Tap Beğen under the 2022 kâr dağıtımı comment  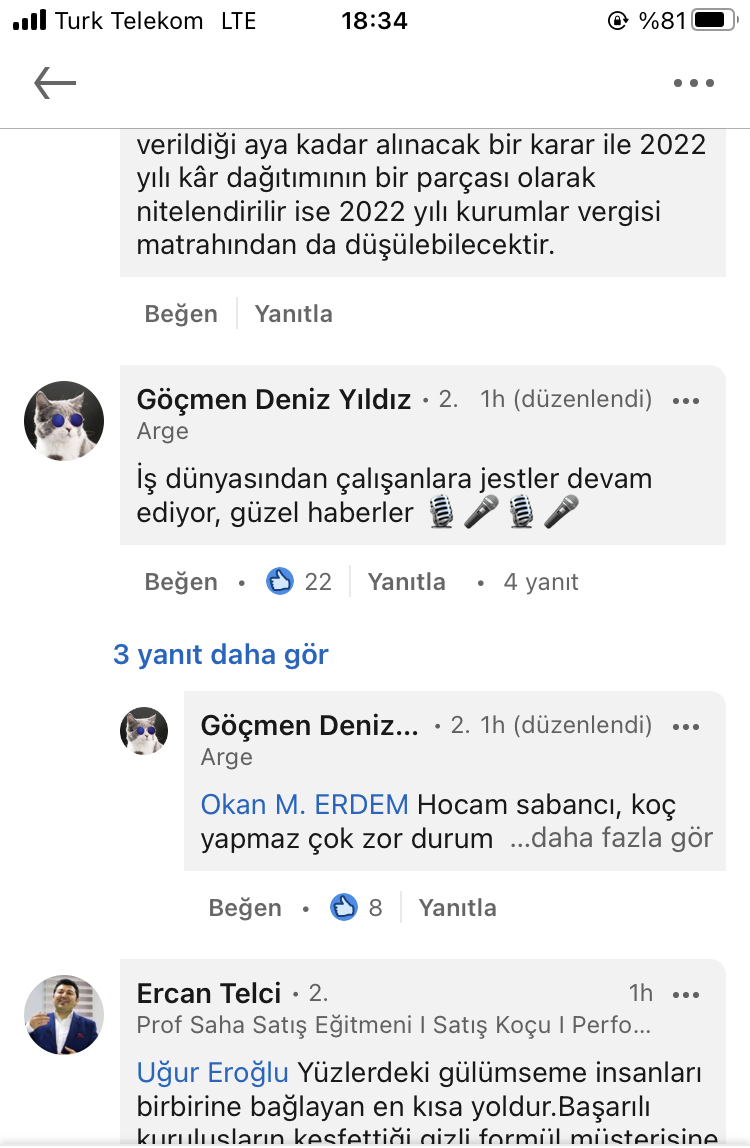tap(180, 314)
